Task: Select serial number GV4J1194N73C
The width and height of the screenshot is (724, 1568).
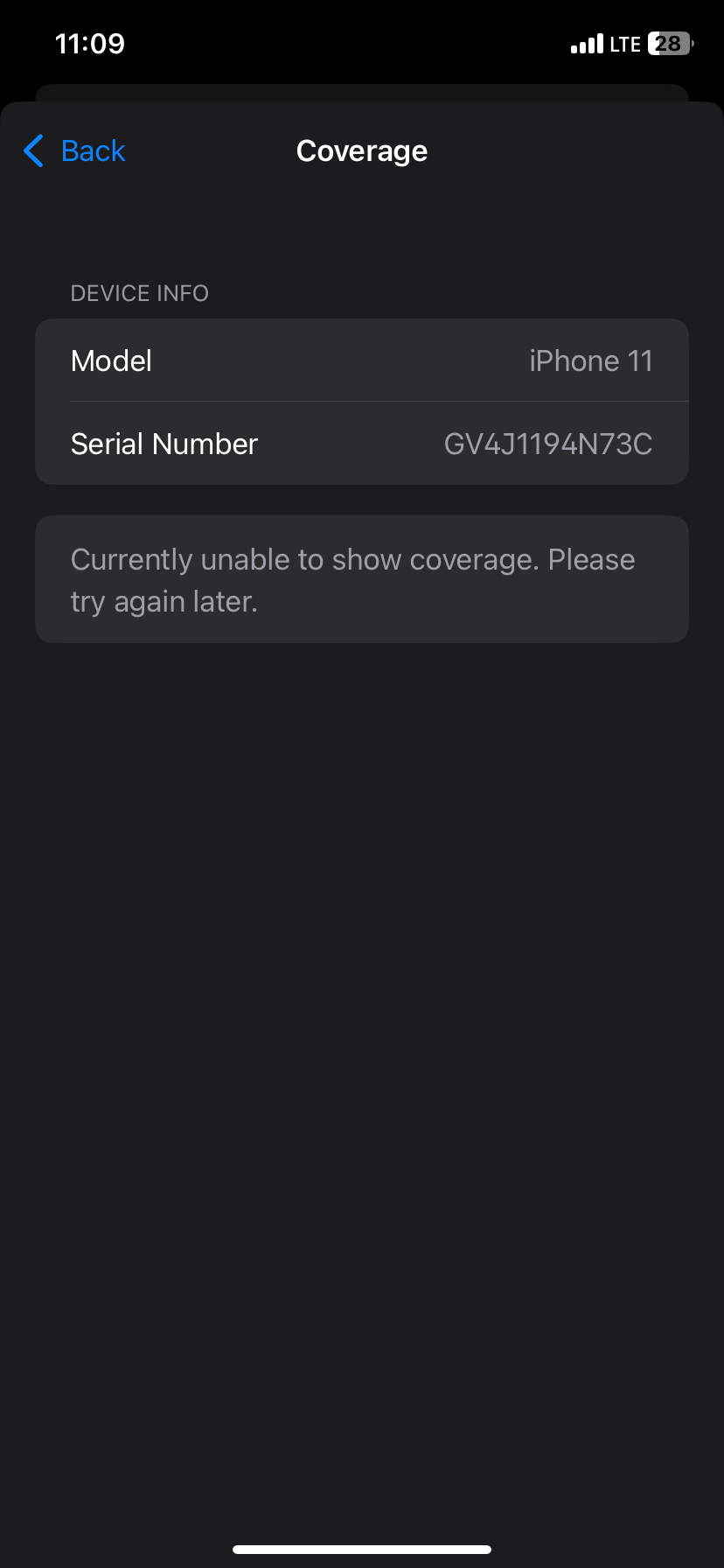Action: pyautogui.click(x=547, y=444)
